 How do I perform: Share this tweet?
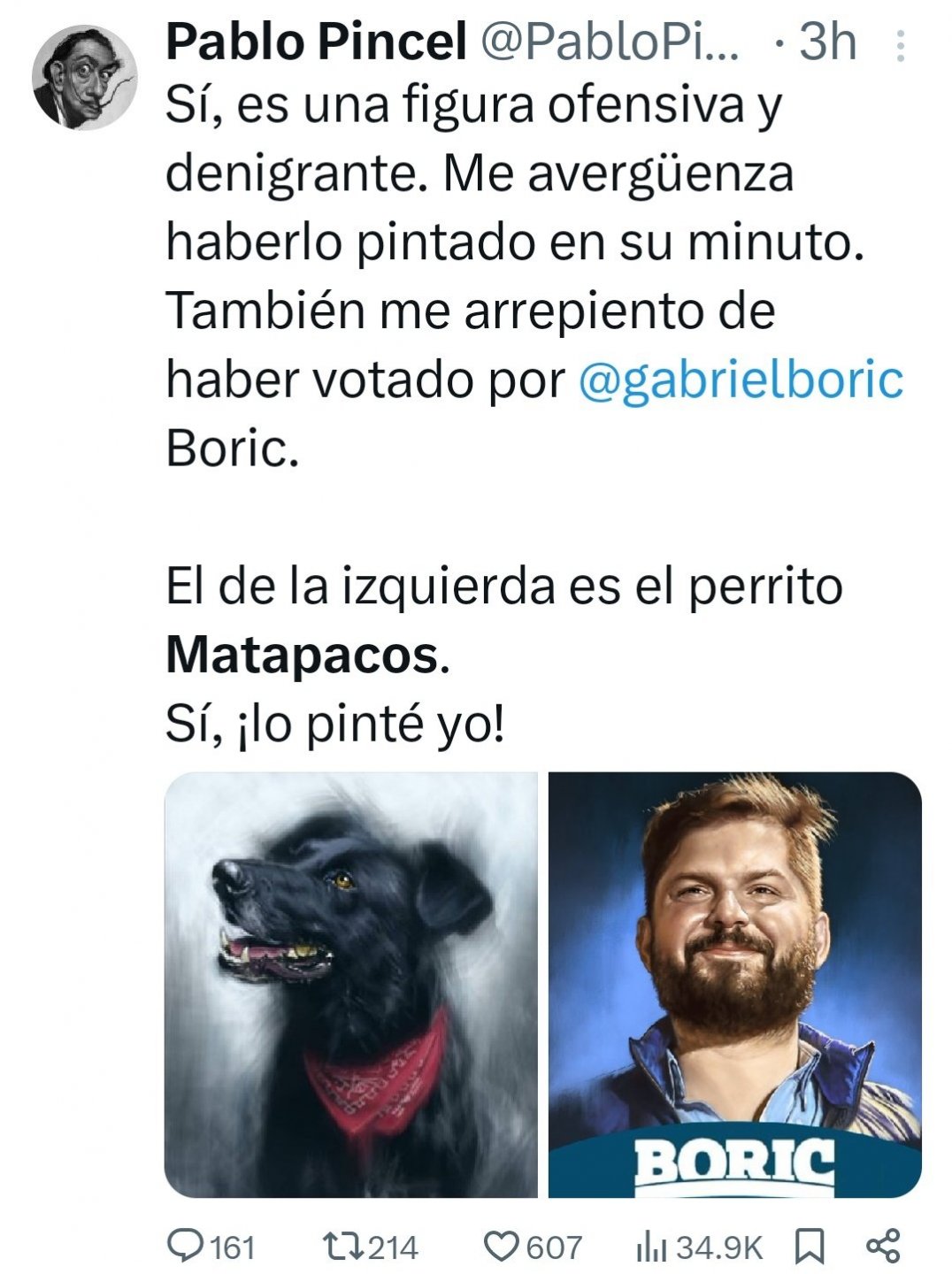pos(882,1247)
